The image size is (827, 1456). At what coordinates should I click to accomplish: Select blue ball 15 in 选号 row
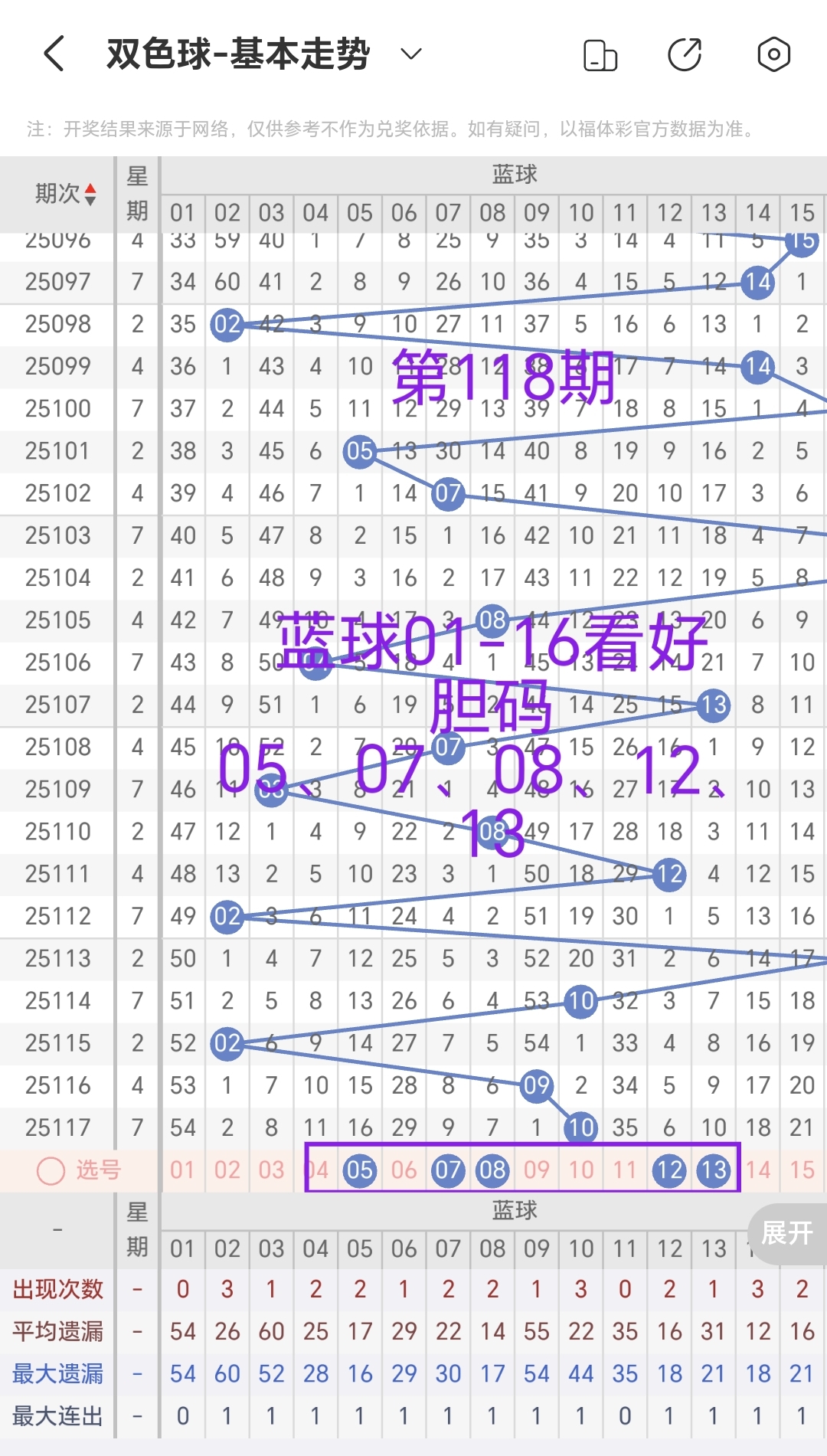[x=802, y=1170]
